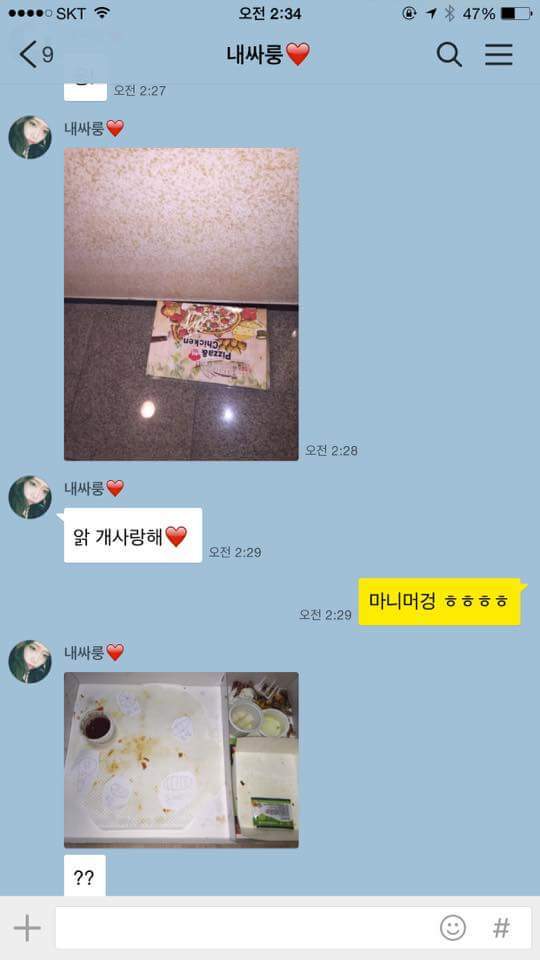The height and width of the screenshot is (960, 540).
Task: Open 내싸룽's profile picture beside the pizza box photo
Action: (29, 137)
